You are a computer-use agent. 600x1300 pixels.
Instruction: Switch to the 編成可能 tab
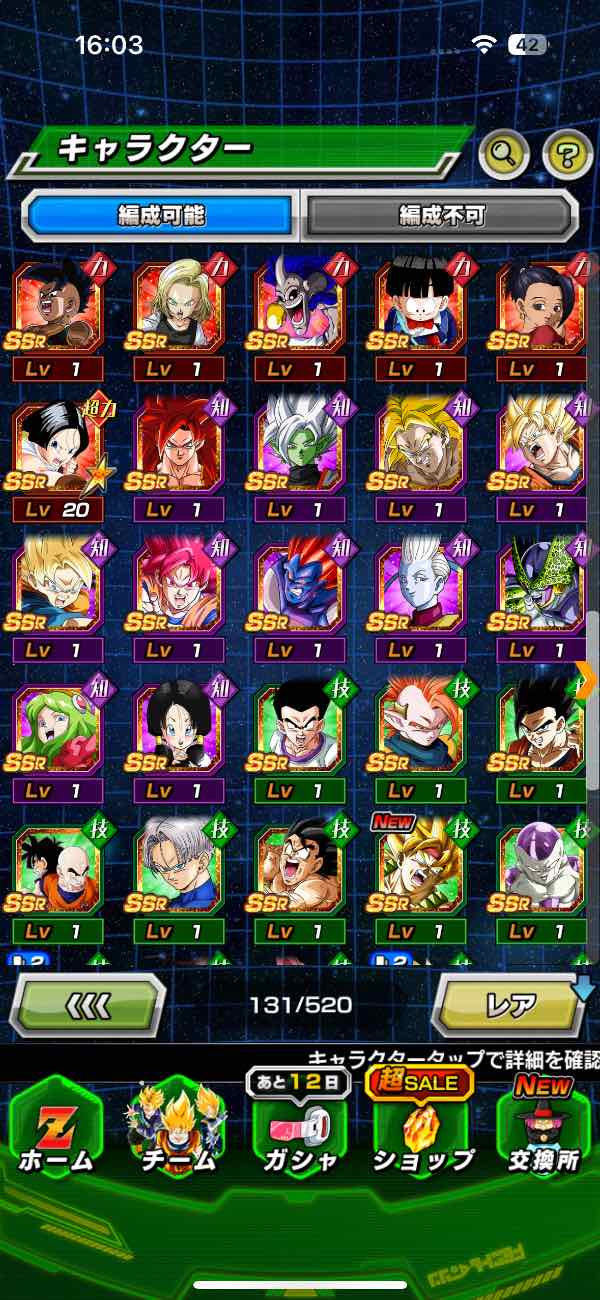[161, 215]
